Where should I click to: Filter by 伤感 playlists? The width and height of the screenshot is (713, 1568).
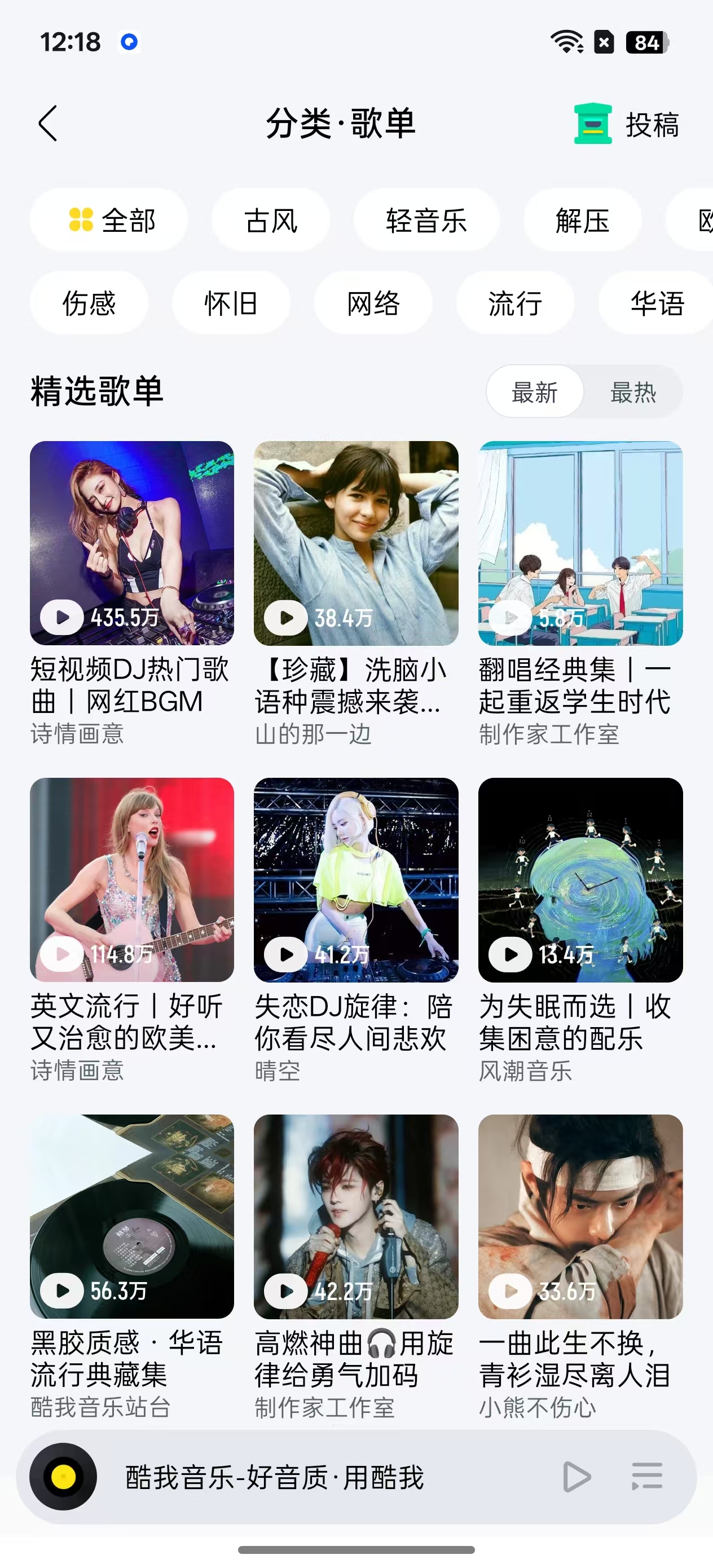(89, 303)
